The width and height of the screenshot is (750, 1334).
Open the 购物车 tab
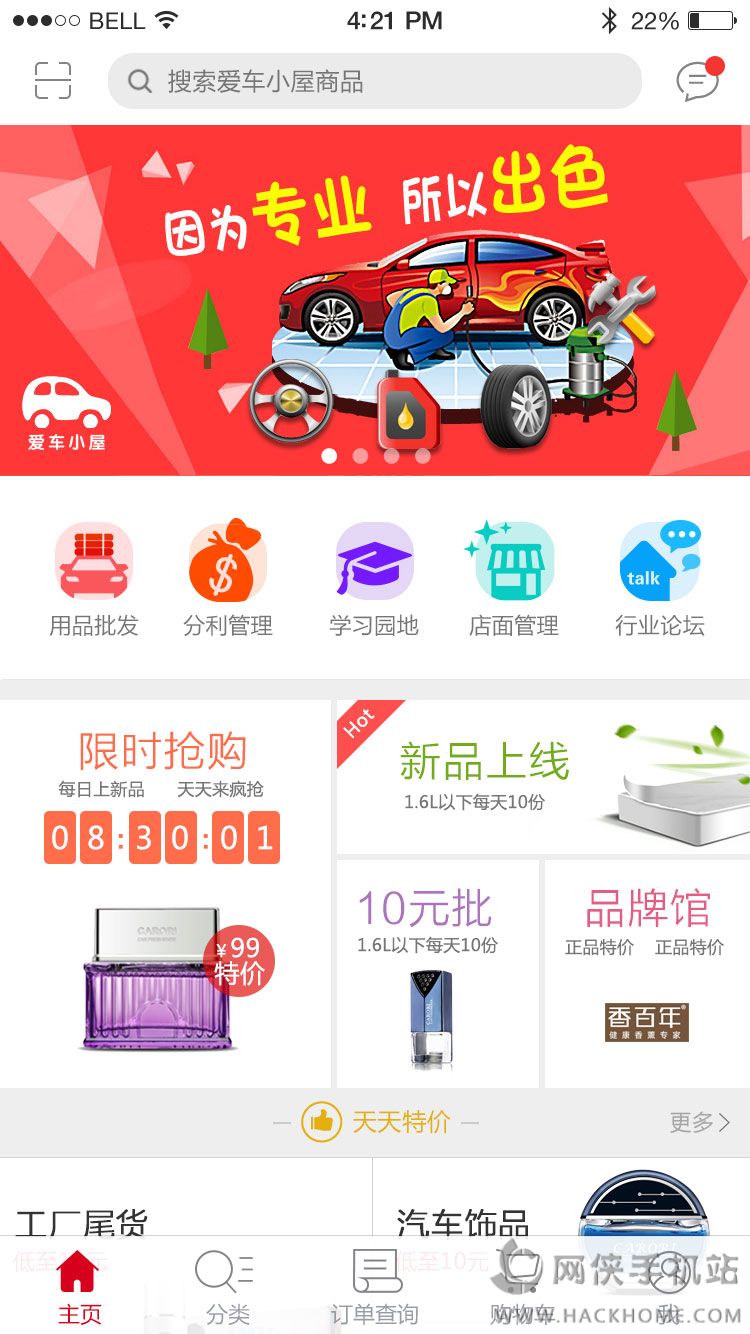(522, 1286)
